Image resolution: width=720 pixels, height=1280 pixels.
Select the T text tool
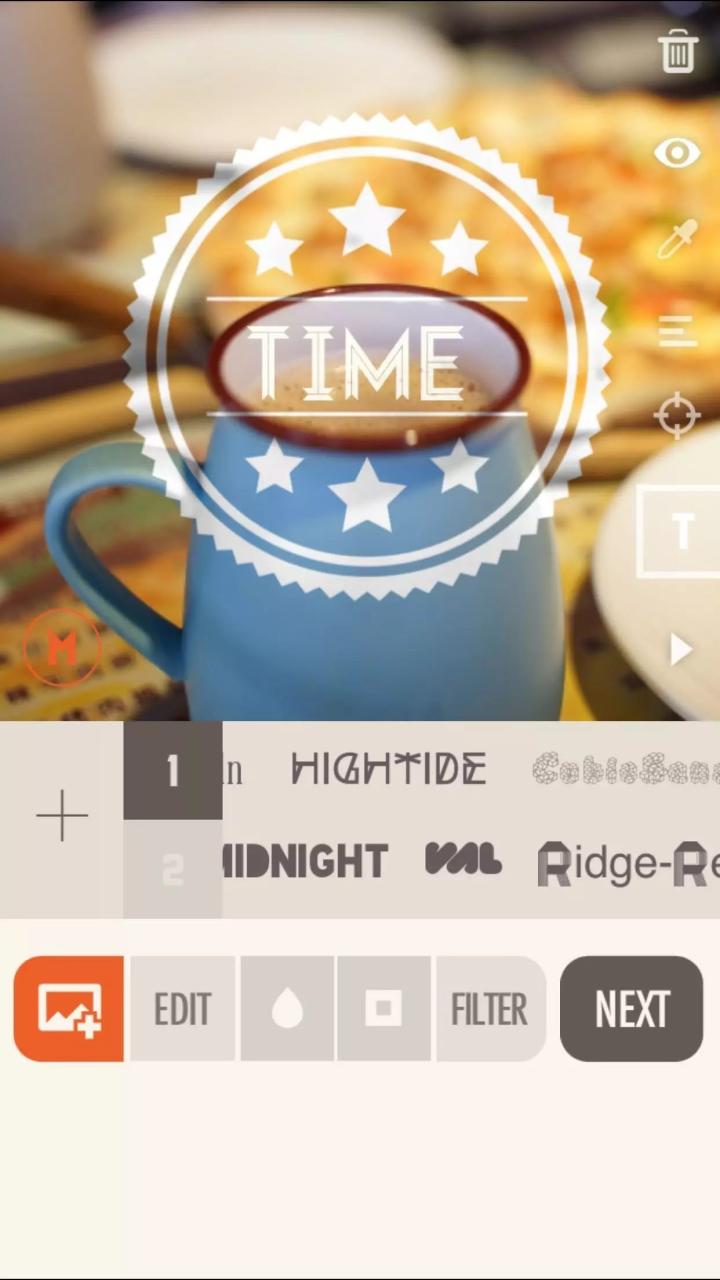click(x=680, y=532)
